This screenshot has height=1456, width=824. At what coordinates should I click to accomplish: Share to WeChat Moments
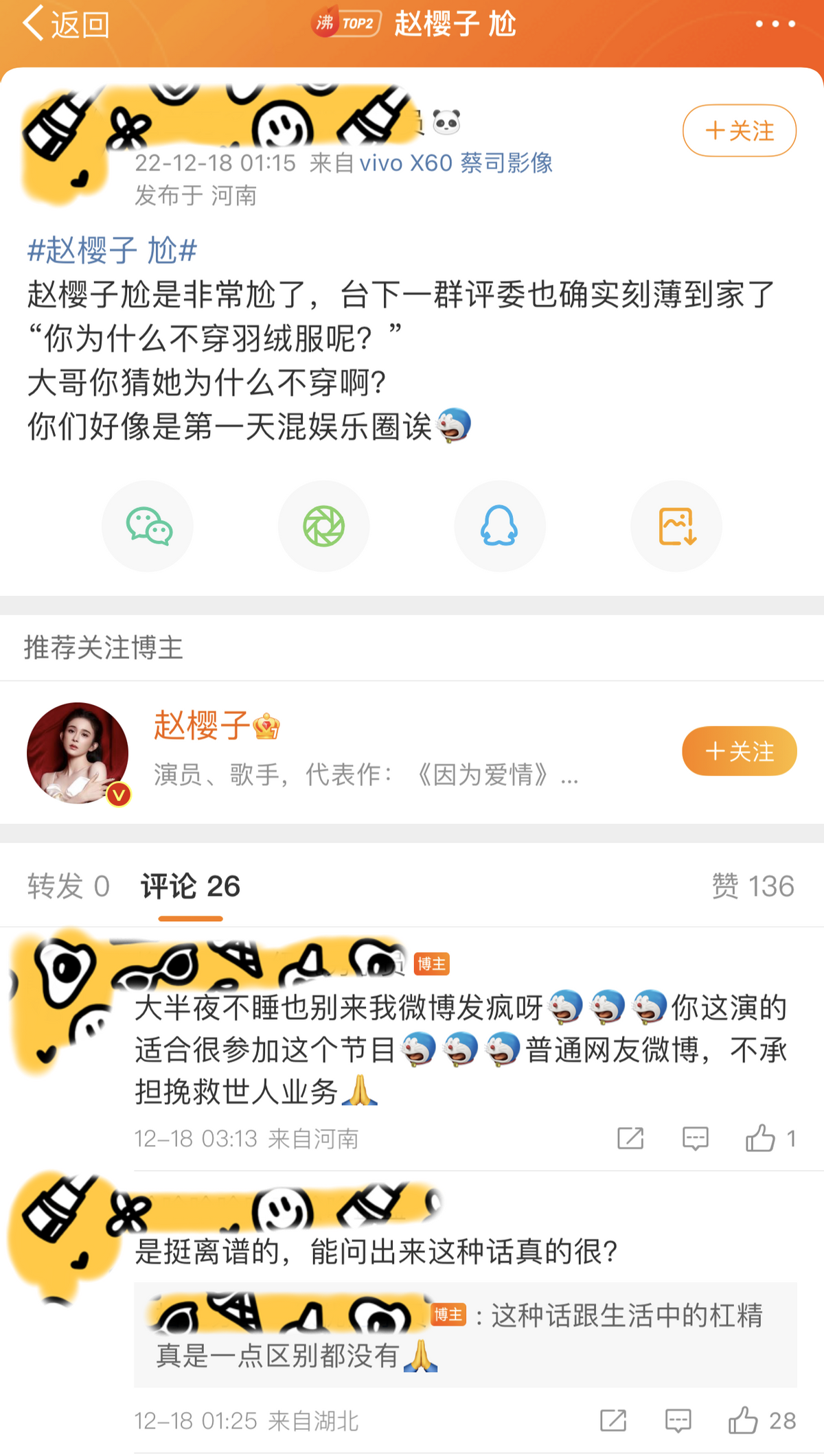(323, 527)
